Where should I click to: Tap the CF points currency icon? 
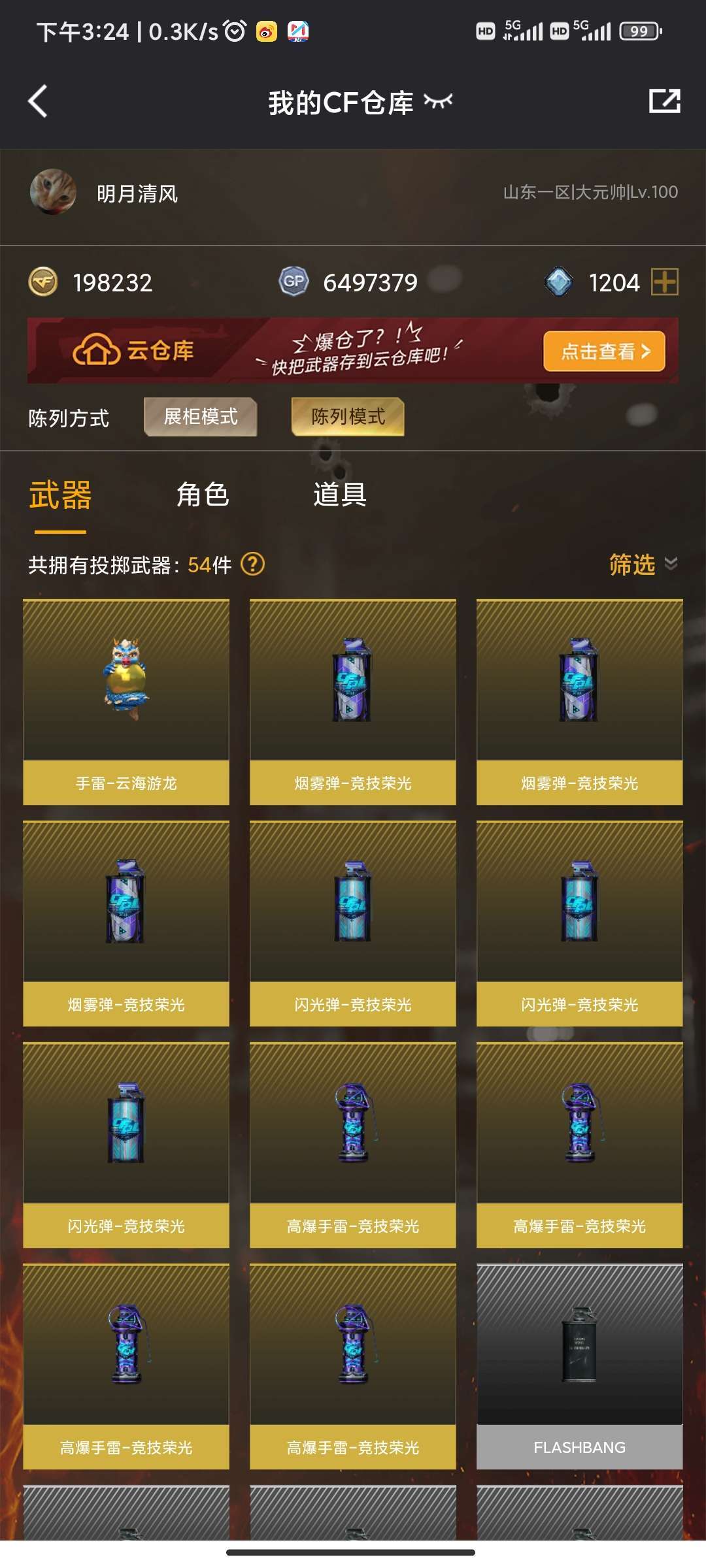click(x=42, y=282)
